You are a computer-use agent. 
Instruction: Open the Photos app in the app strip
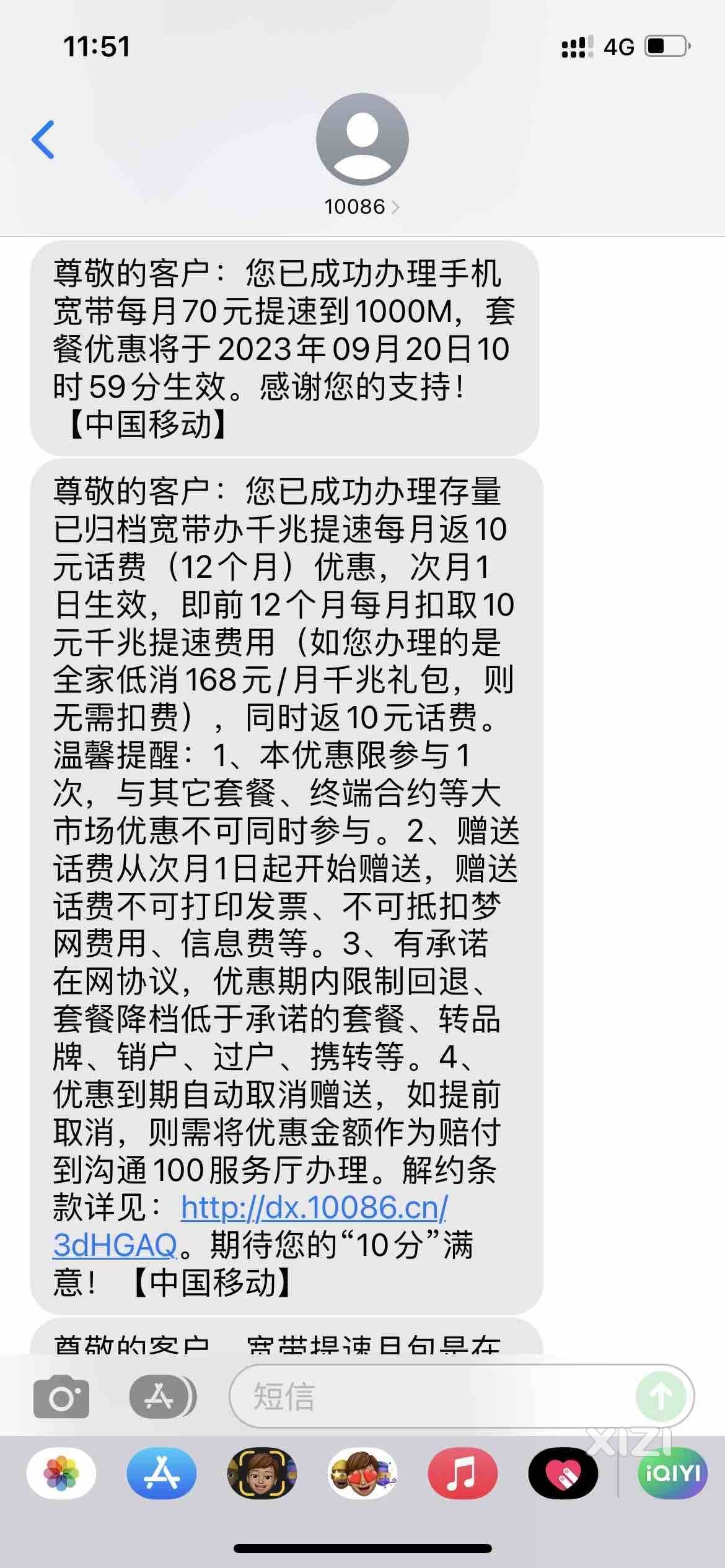(x=61, y=1473)
